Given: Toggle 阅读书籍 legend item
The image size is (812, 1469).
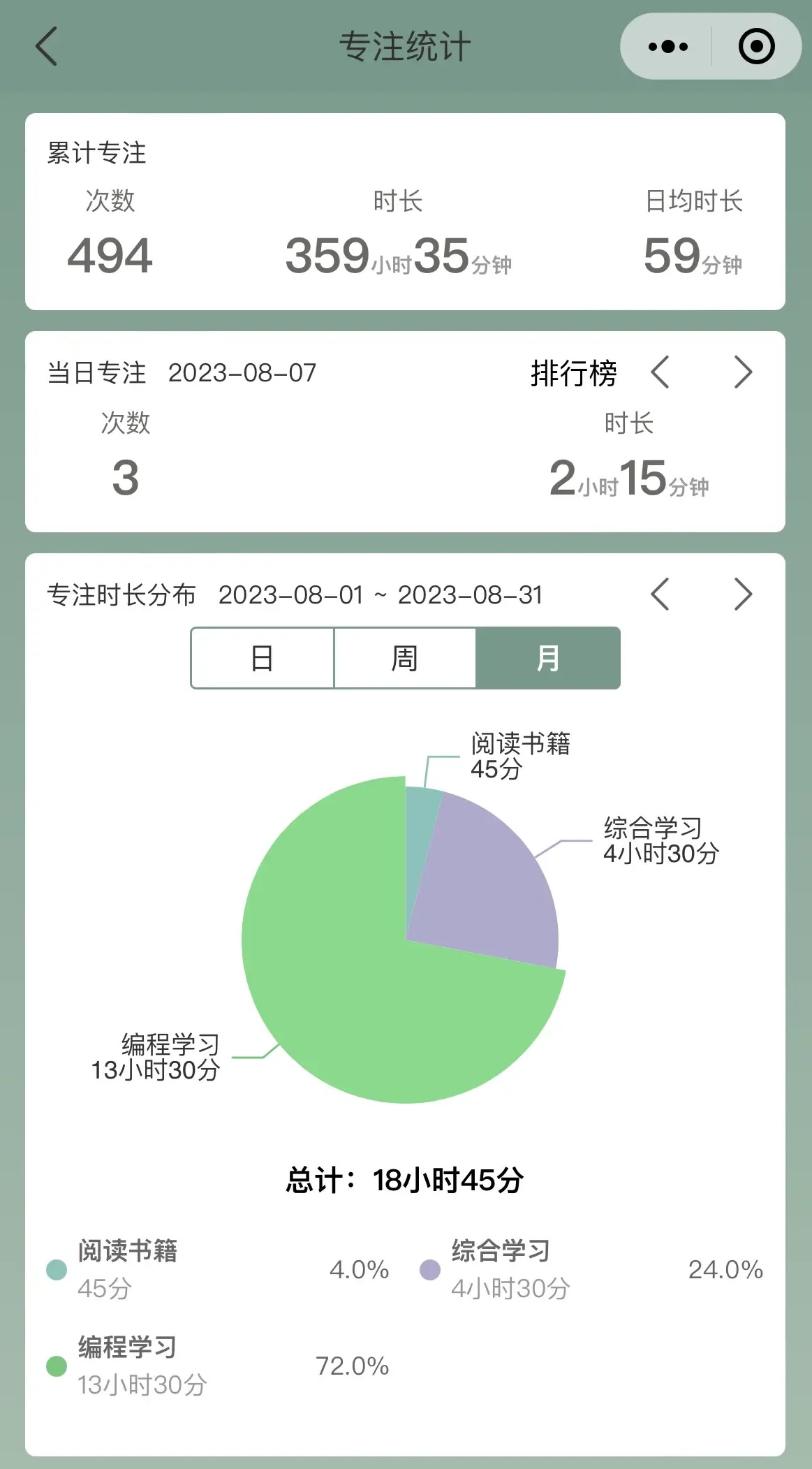Looking at the screenshot, I should click(126, 1269).
